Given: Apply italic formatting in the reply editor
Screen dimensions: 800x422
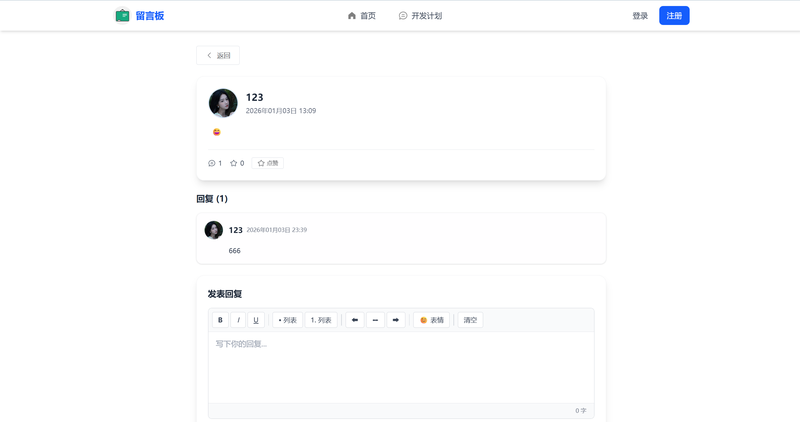Looking at the screenshot, I should [238, 320].
